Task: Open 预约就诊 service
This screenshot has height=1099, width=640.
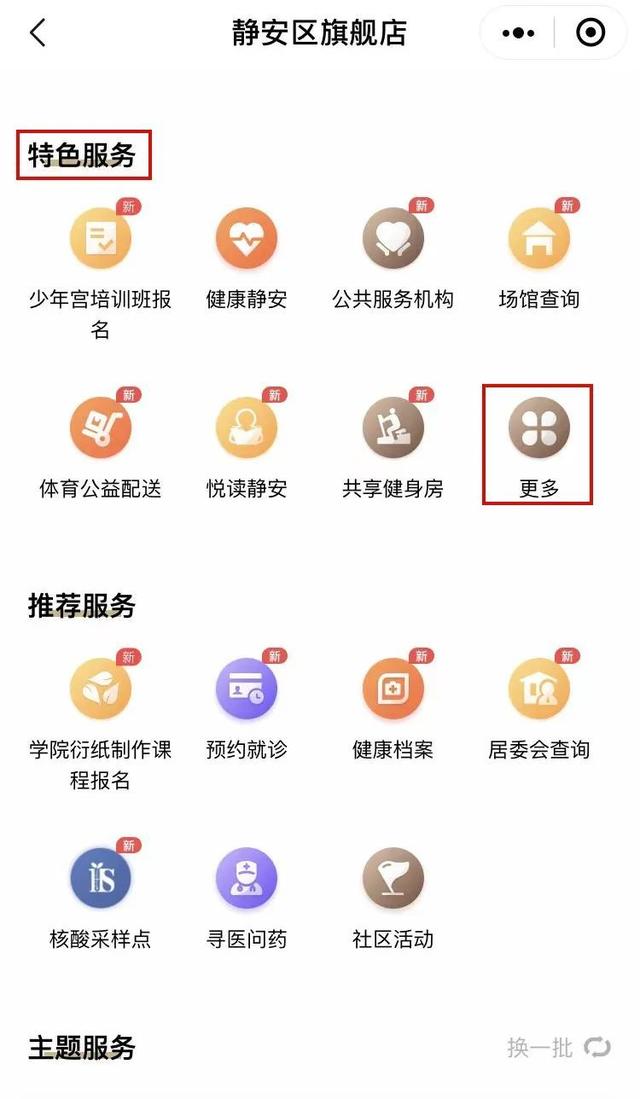Action: pos(246,691)
